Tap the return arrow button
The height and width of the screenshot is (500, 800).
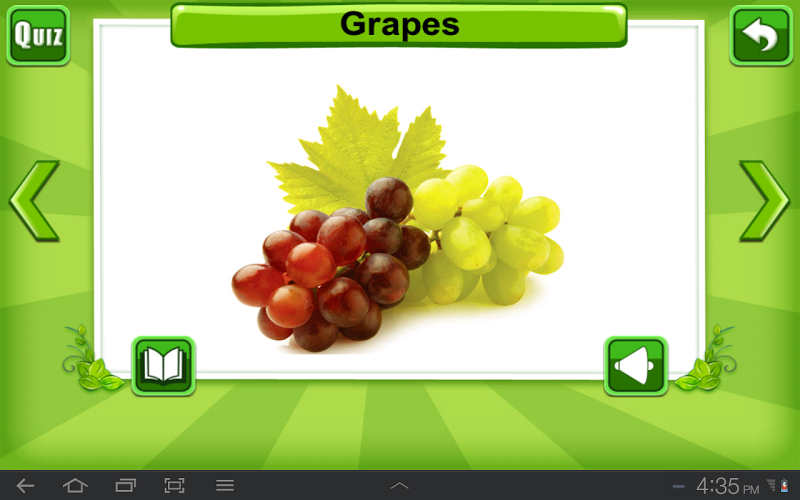point(760,36)
